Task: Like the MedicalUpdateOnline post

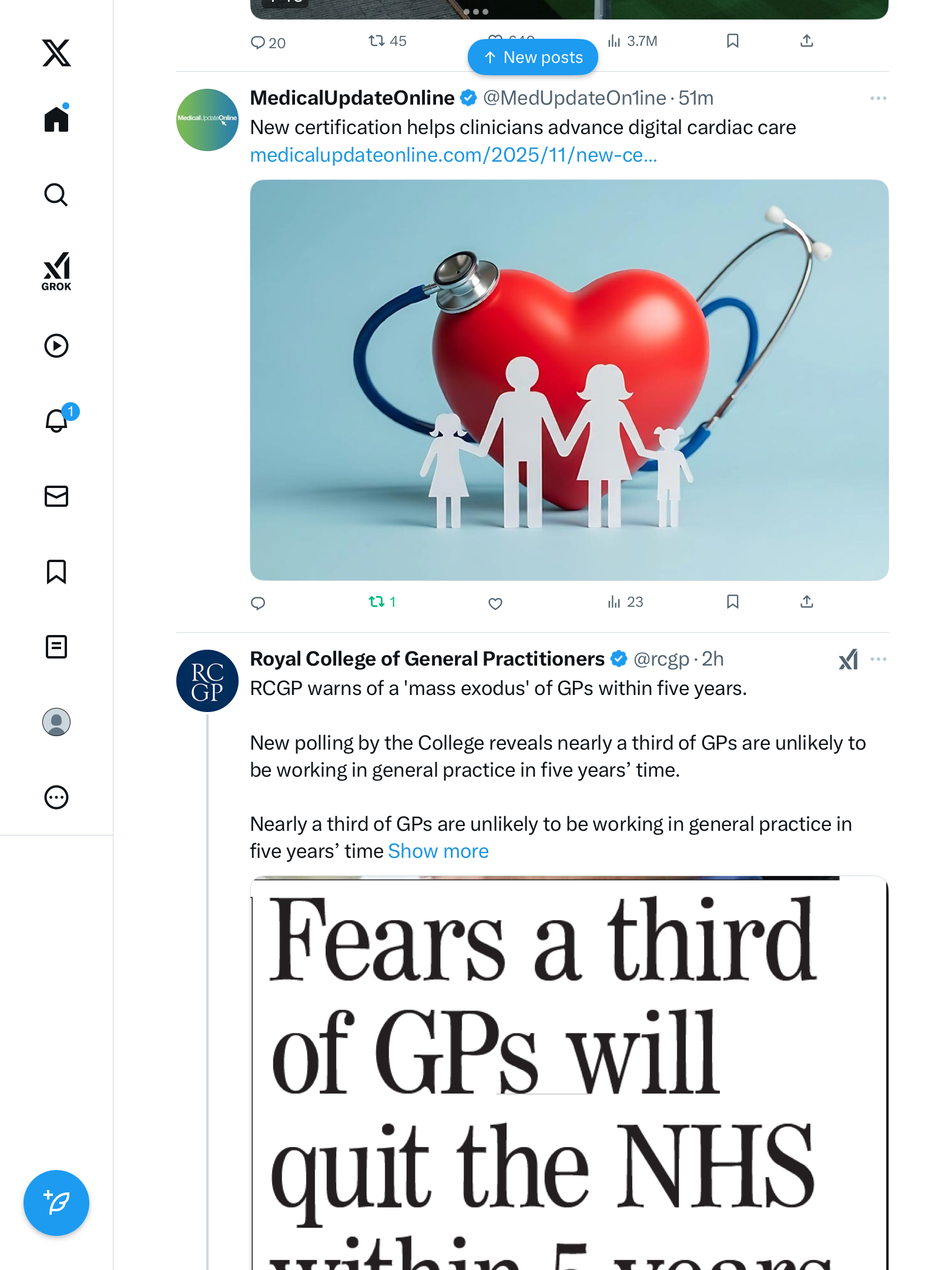Action: 495,603
